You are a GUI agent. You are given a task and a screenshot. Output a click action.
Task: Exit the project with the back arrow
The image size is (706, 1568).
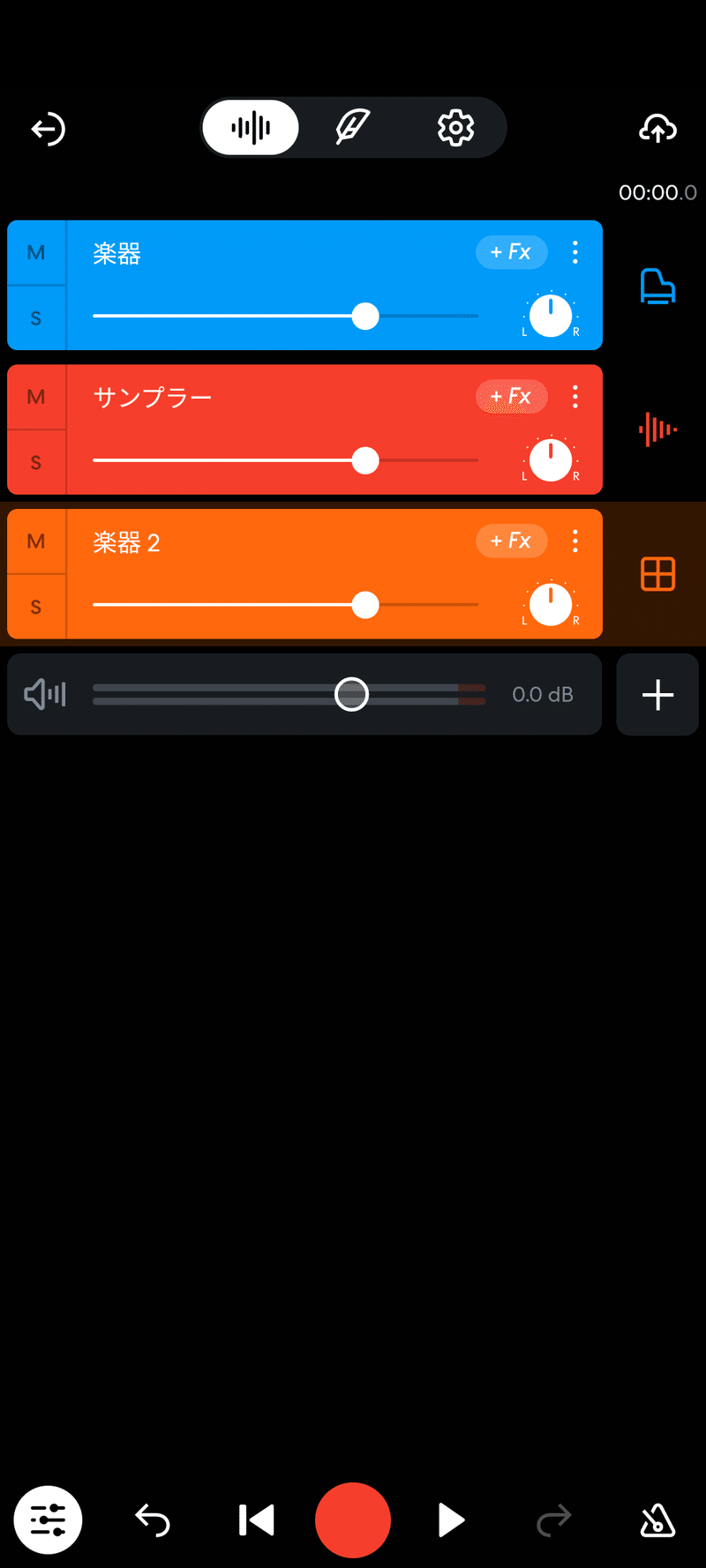(48, 129)
